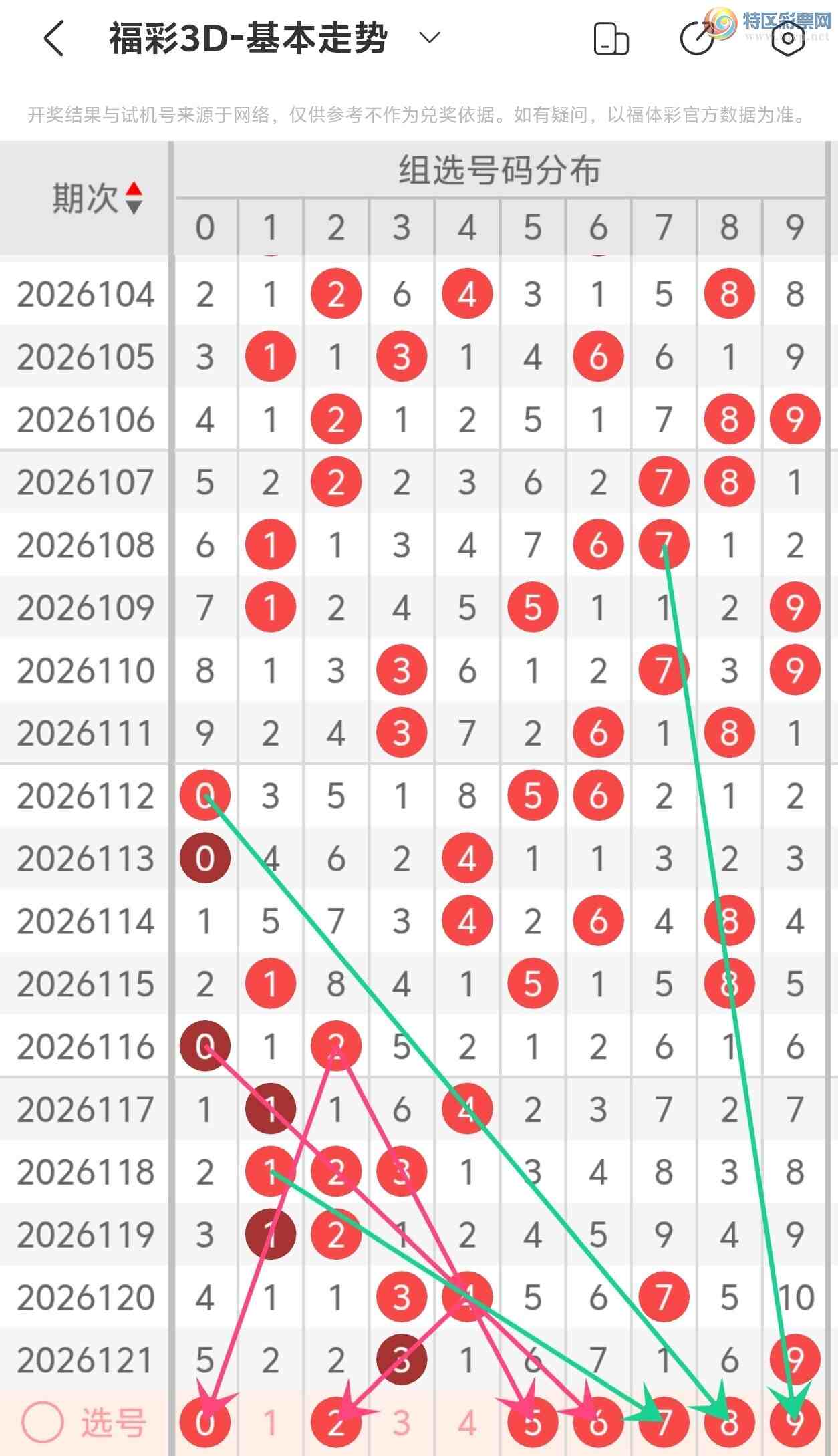The image size is (838, 1456).
Task: Toggle the 期次 sort order arrows
Action: 134,198
